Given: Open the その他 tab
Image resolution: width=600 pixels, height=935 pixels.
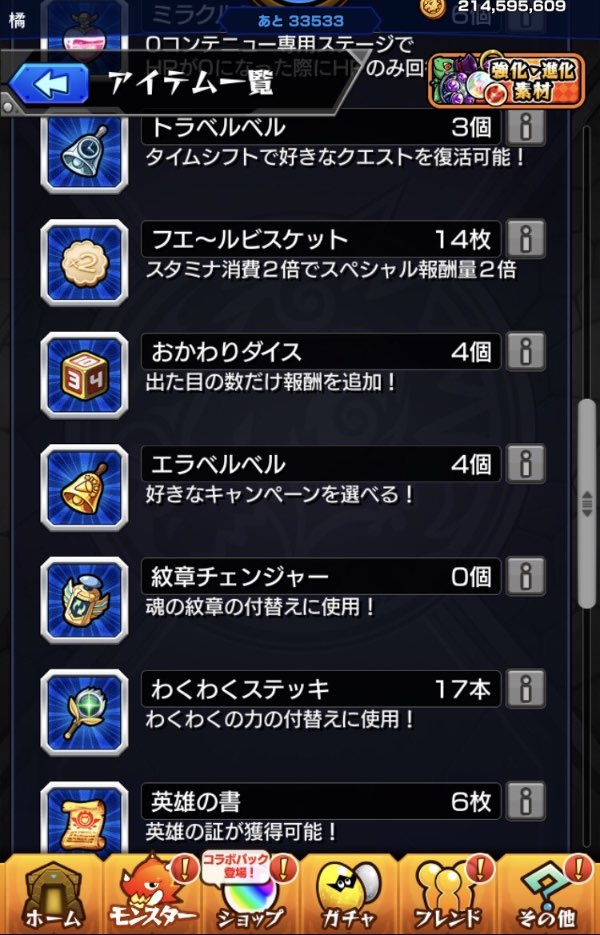Looking at the screenshot, I should pyautogui.click(x=548, y=893).
